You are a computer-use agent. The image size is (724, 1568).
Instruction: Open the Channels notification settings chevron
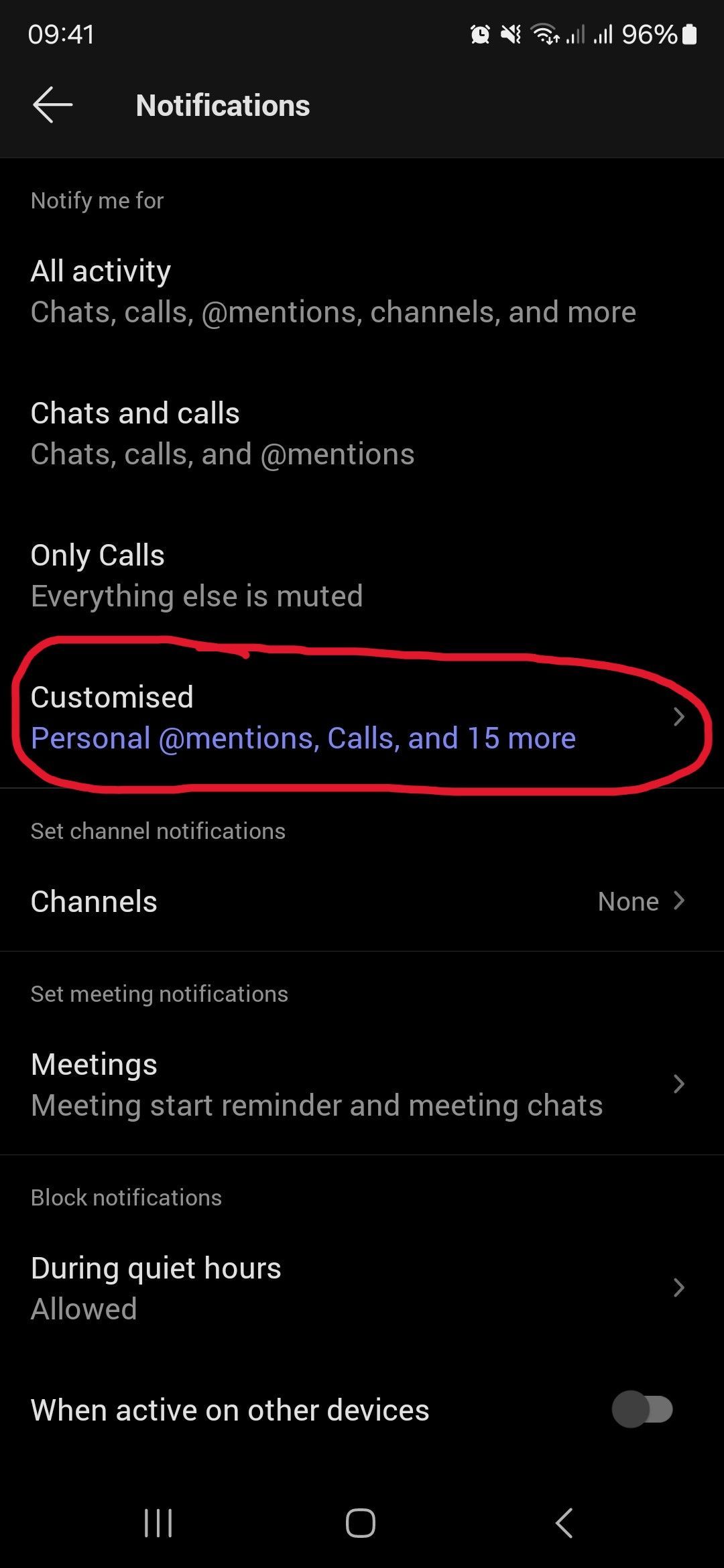680,901
